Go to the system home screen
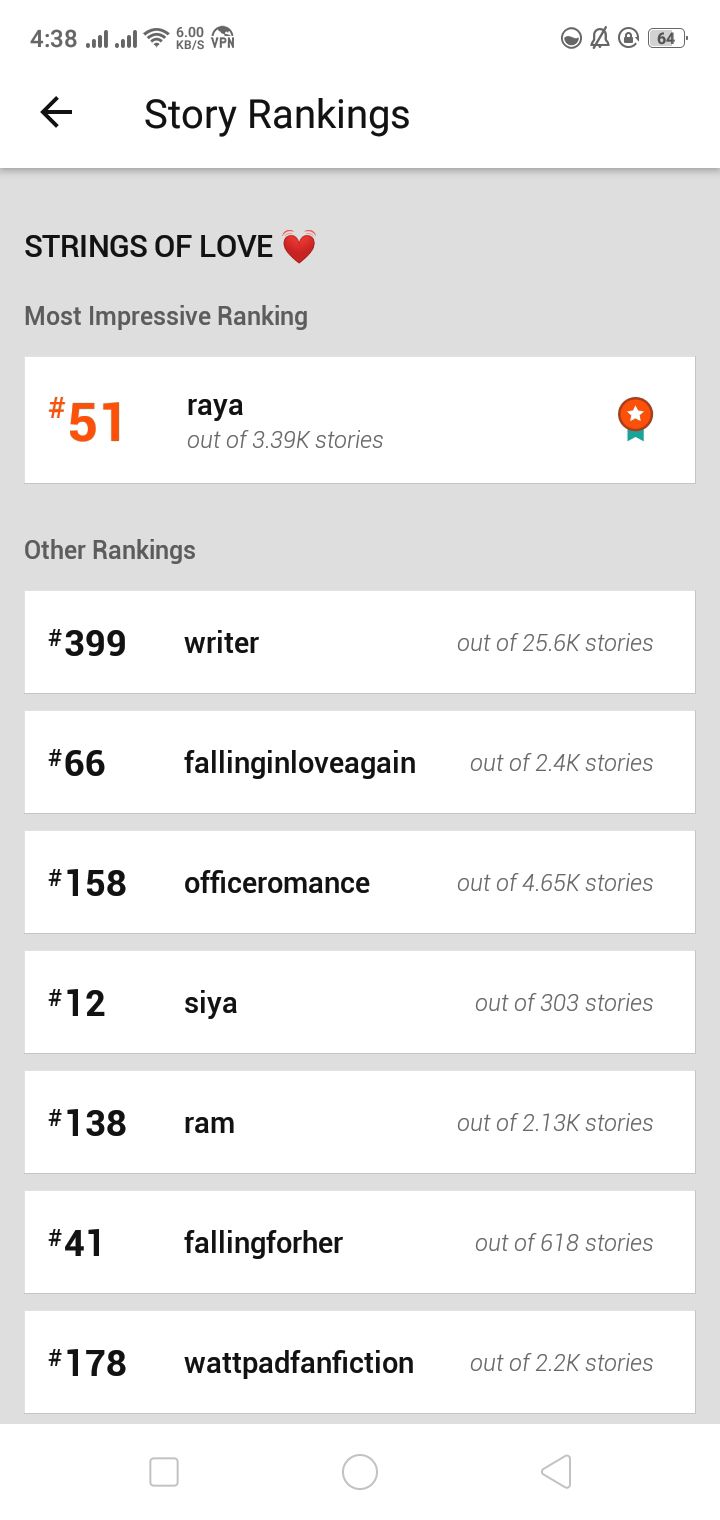This screenshot has width=720, height=1520. [360, 1472]
